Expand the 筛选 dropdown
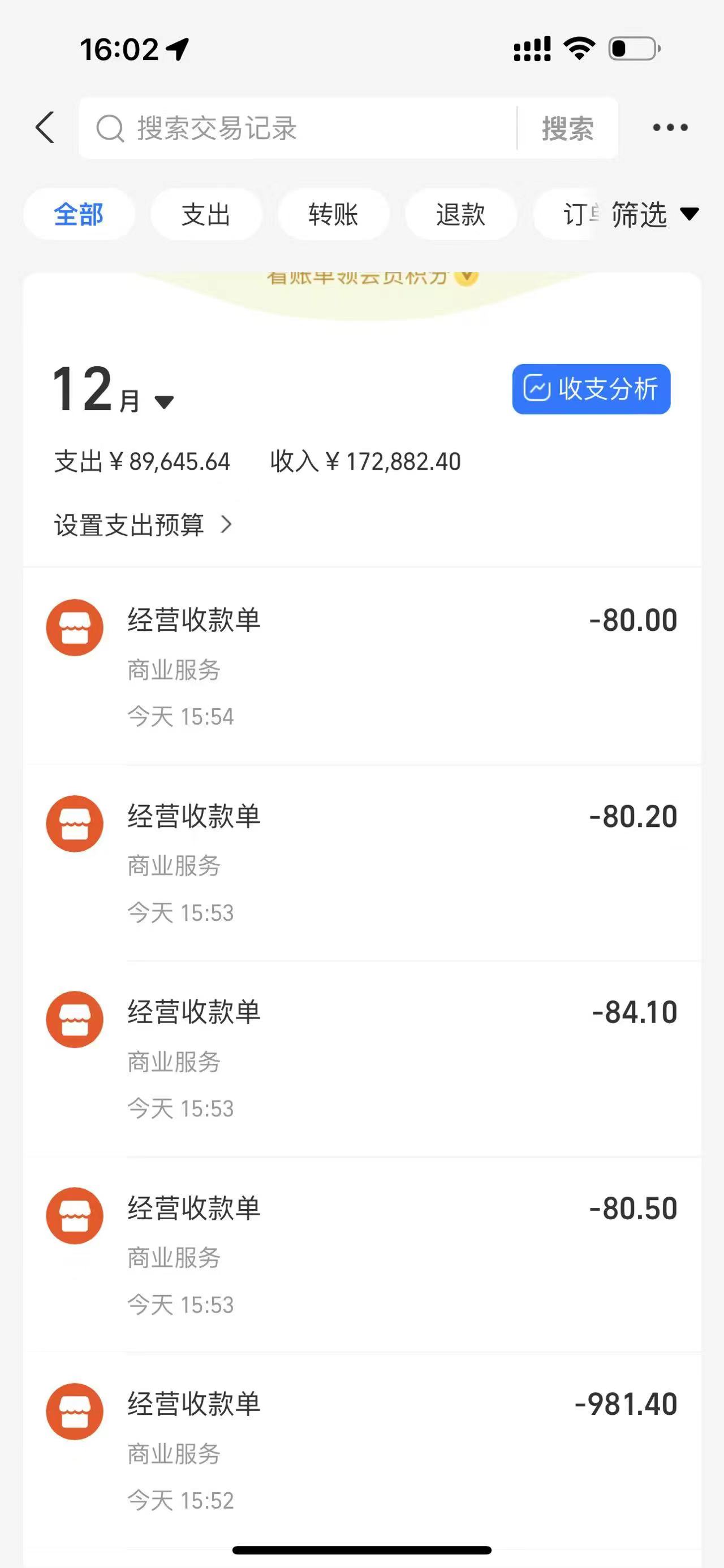Viewport: 724px width, 1568px height. point(654,214)
